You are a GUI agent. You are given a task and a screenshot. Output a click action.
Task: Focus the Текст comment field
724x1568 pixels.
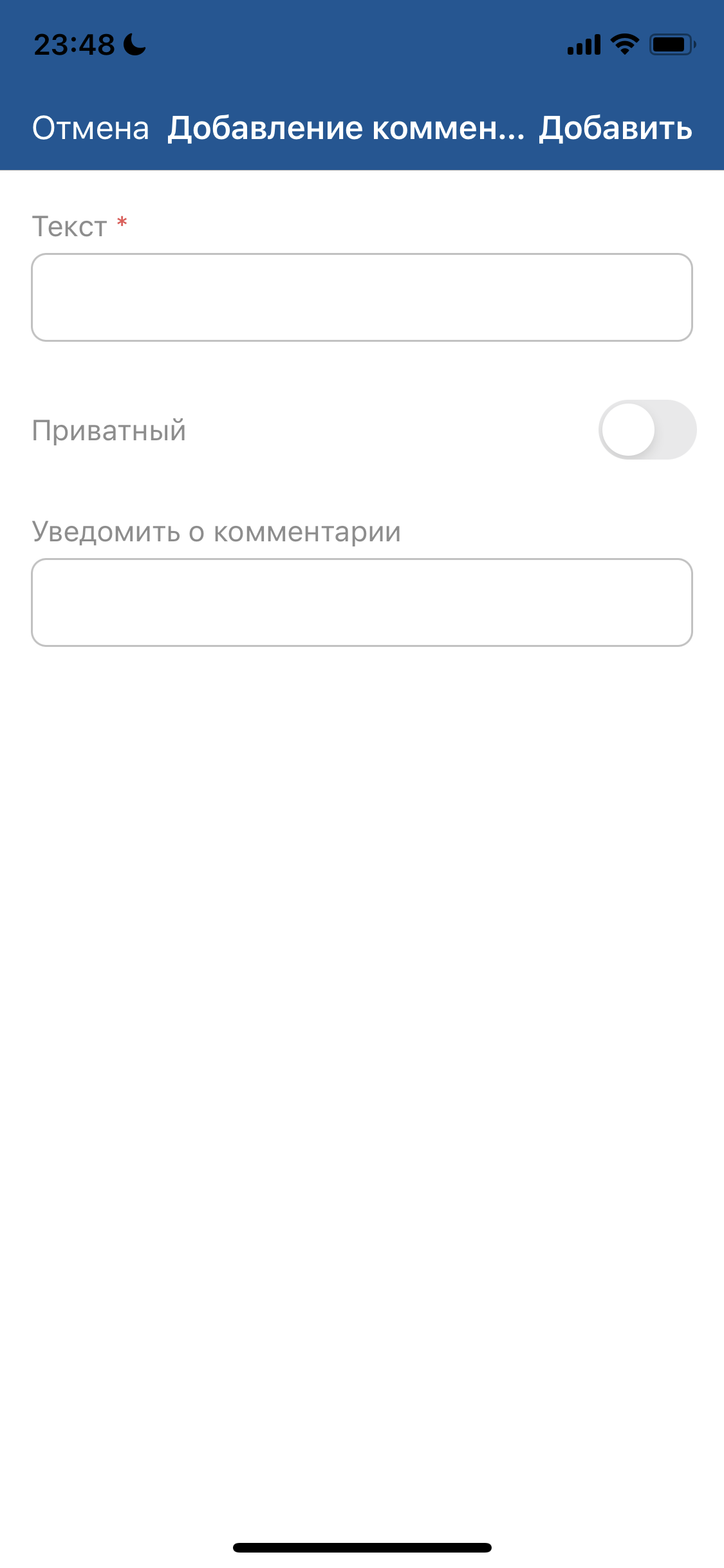(x=362, y=297)
